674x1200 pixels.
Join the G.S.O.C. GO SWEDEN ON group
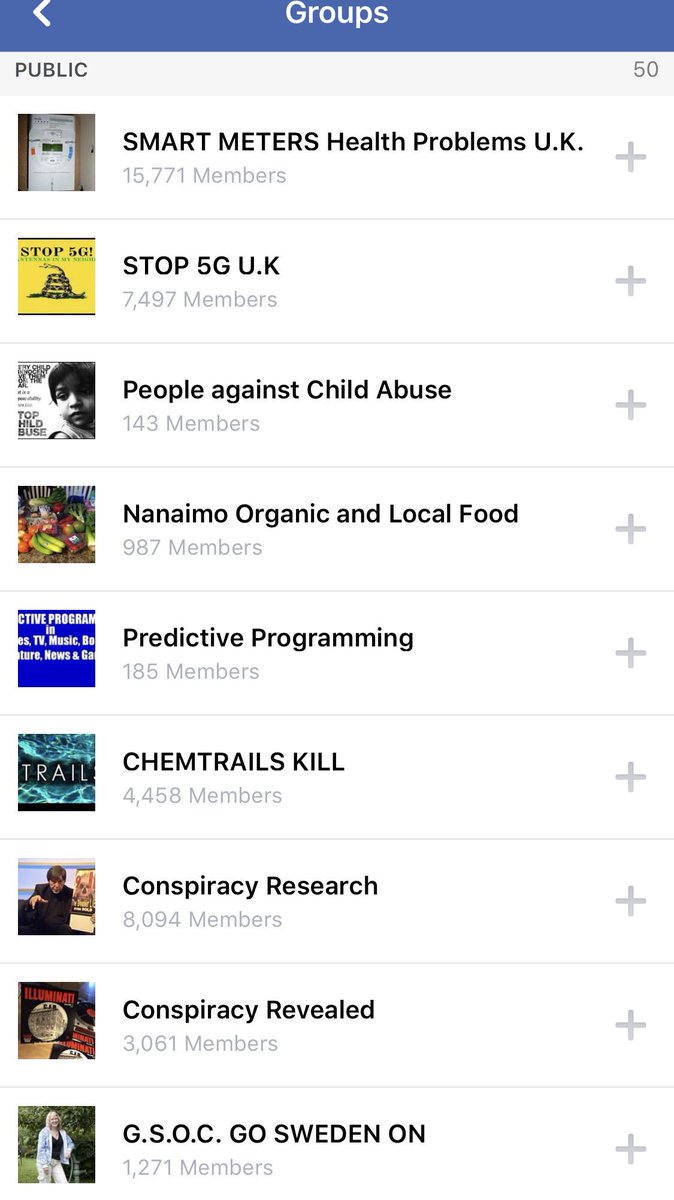[x=630, y=1149]
